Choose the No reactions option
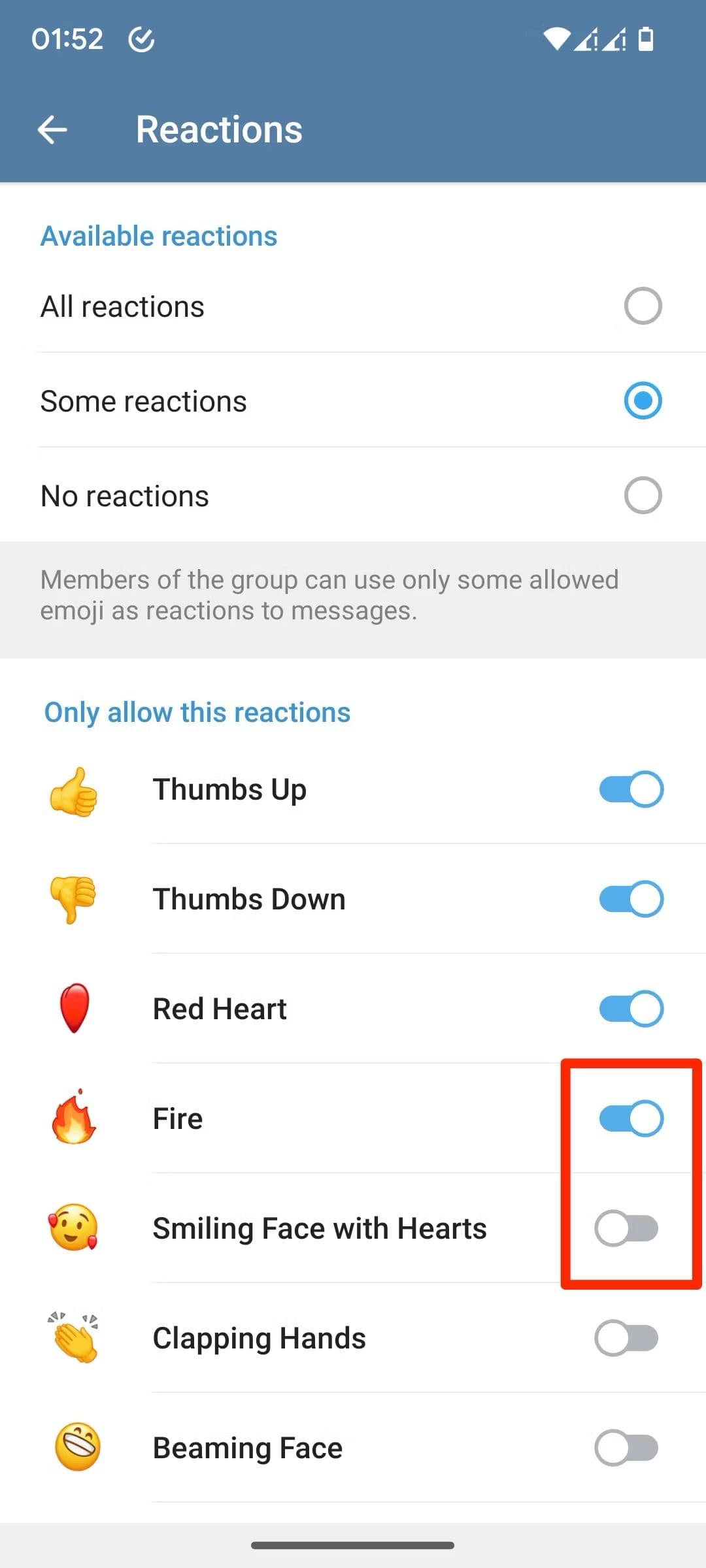The width and height of the screenshot is (706, 1568). [642, 495]
